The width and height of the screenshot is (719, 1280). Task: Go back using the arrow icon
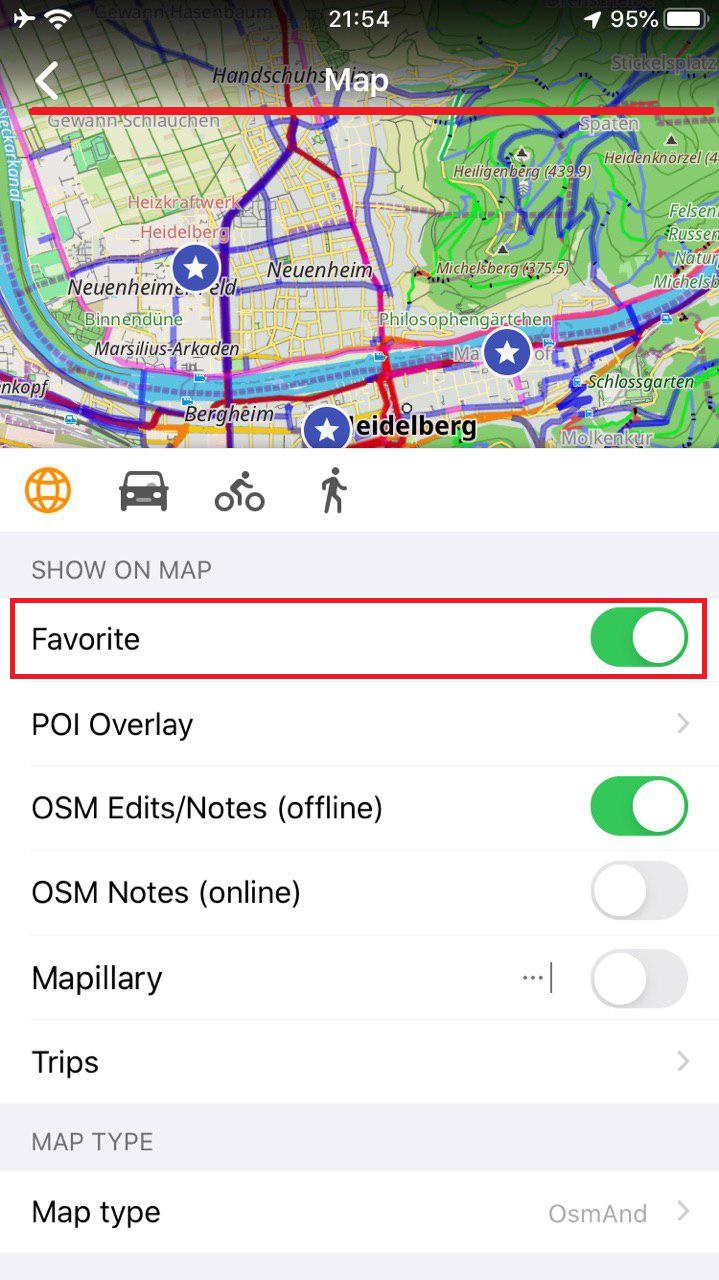pyautogui.click(x=46, y=80)
